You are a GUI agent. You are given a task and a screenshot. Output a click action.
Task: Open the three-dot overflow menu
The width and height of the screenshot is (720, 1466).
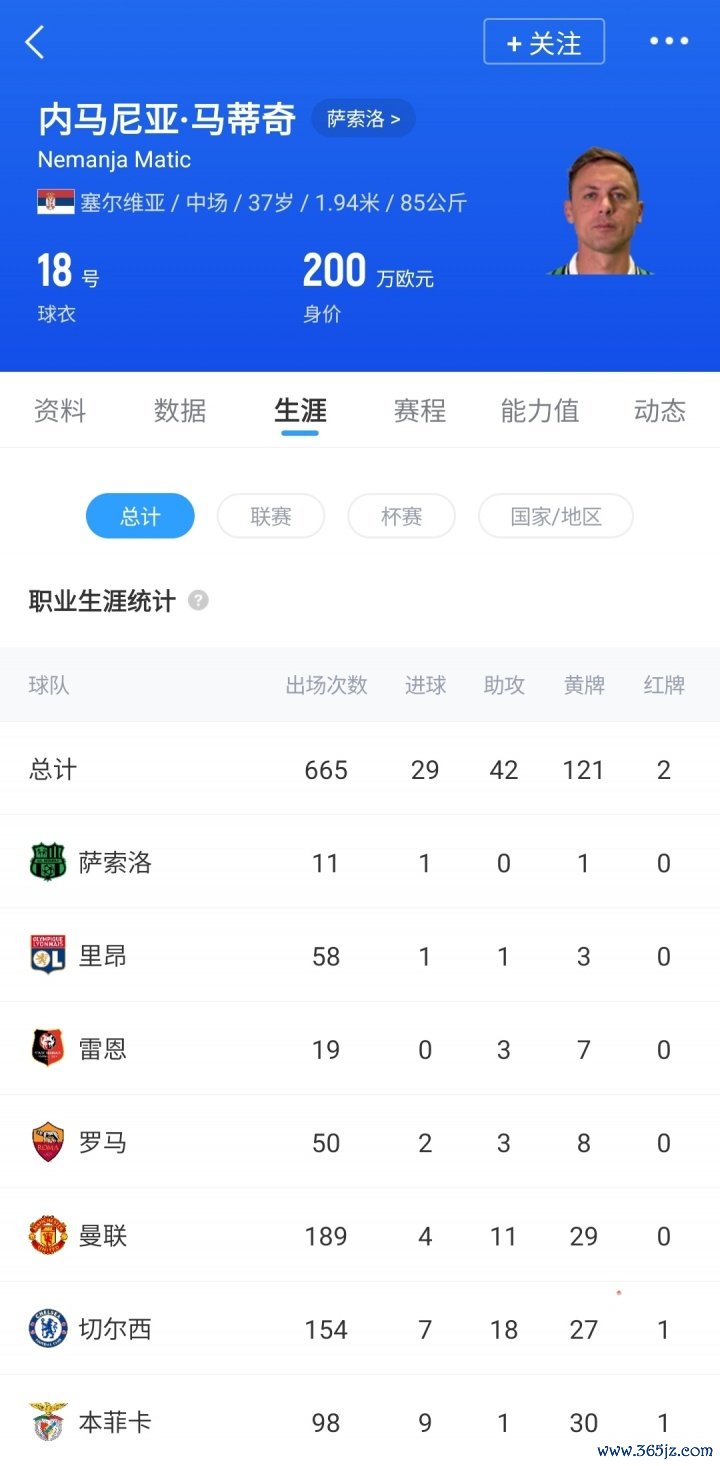click(x=669, y=42)
